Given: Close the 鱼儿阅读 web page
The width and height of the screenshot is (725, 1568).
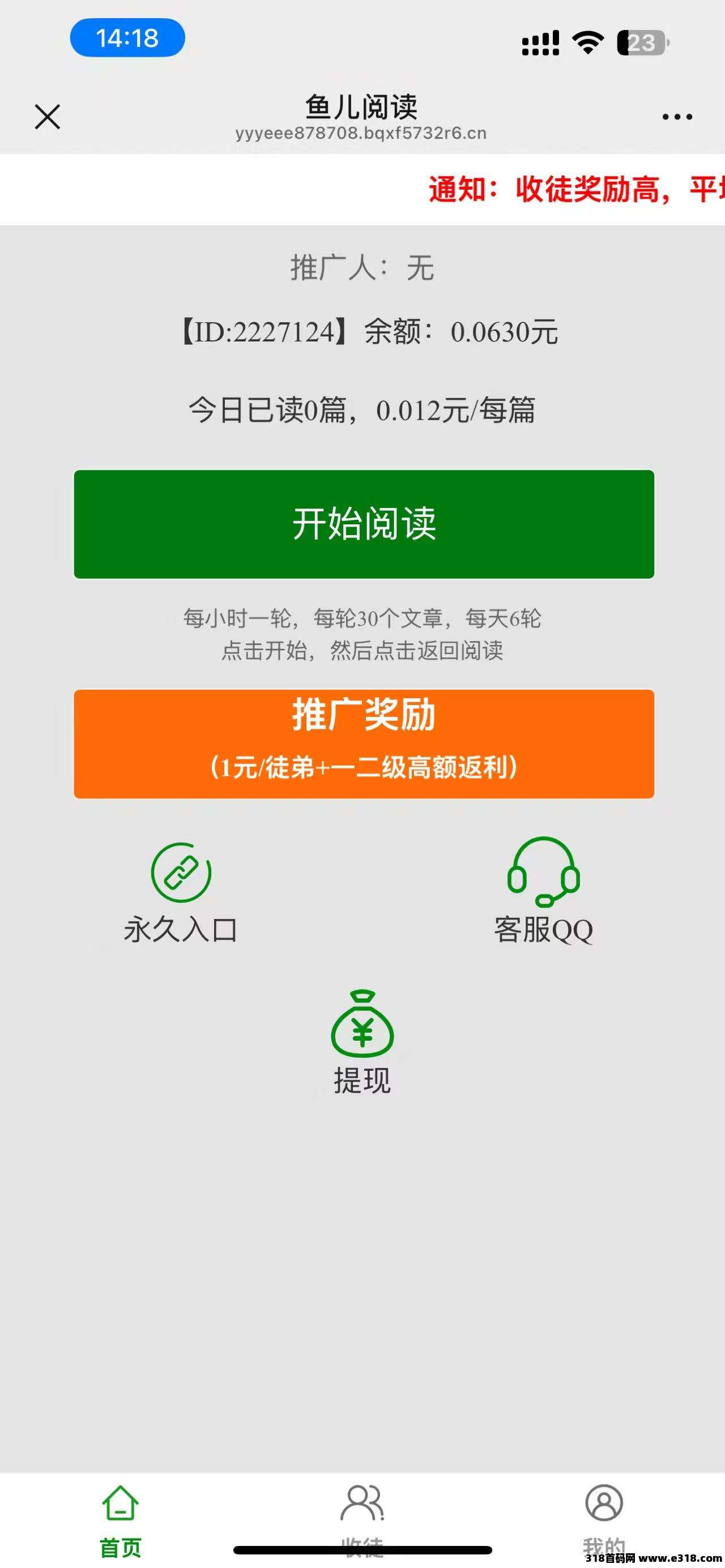Looking at the screenshot, I should [48, 116].
